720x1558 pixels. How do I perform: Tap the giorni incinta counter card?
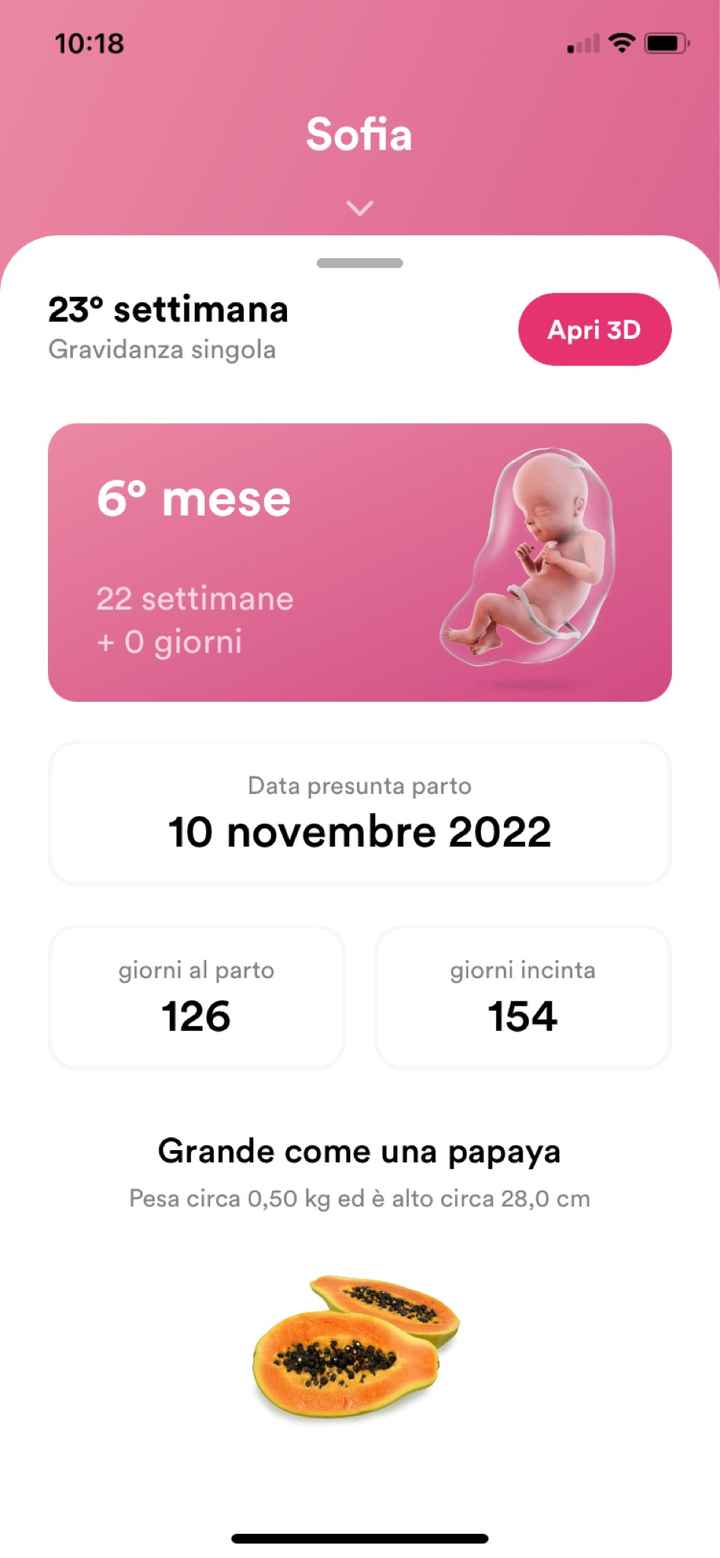pos(523,997)
